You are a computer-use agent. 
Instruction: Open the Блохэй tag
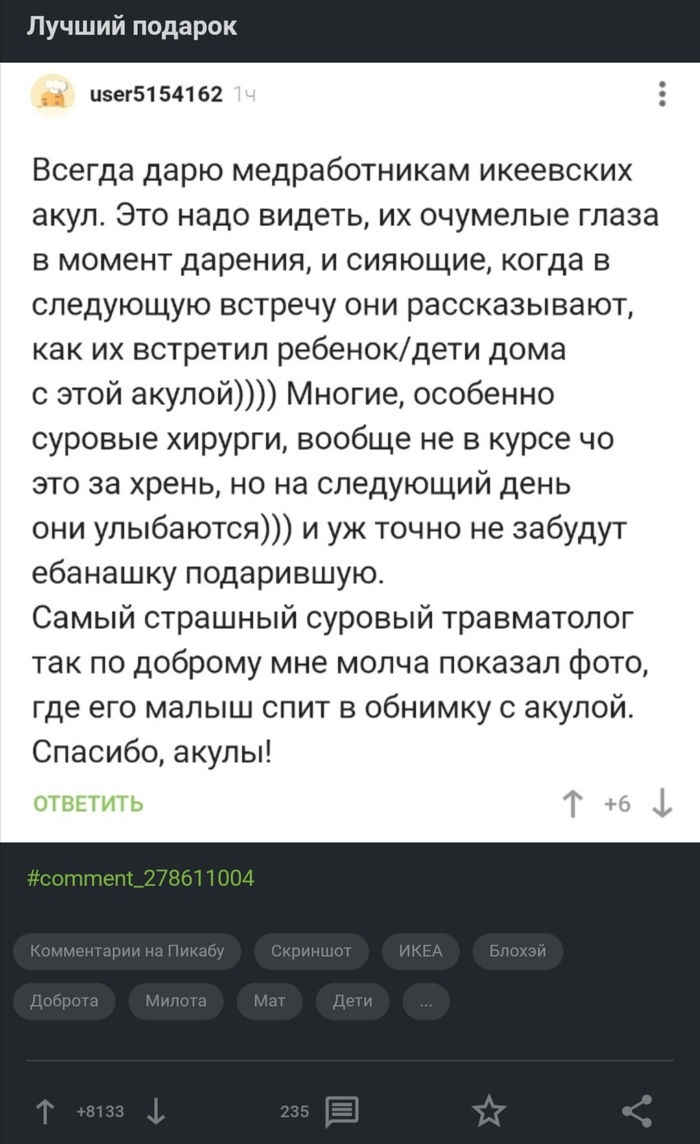(x=518, y=951)
